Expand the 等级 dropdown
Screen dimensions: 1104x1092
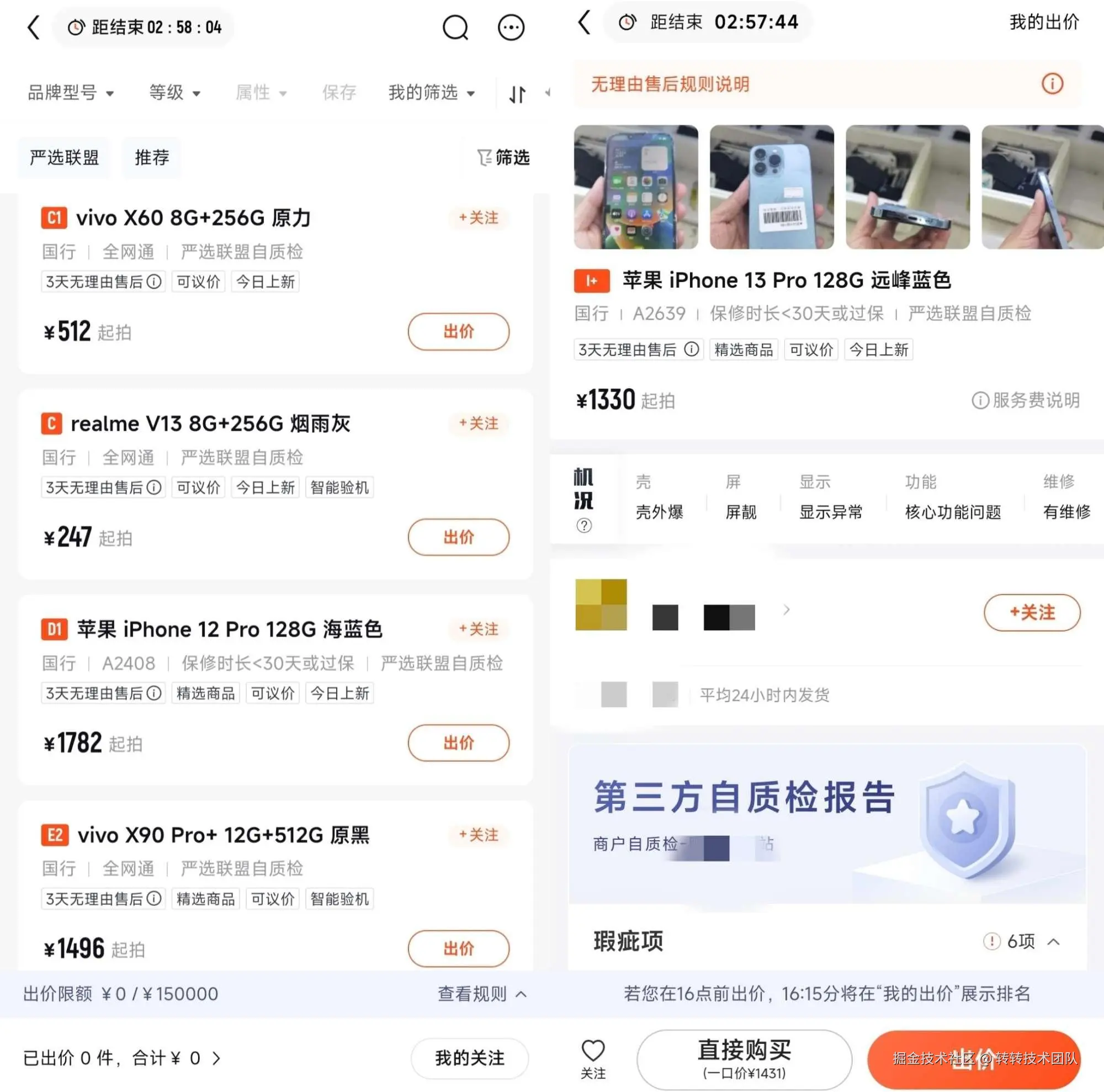pyautogui.click(x=174, y=93)
